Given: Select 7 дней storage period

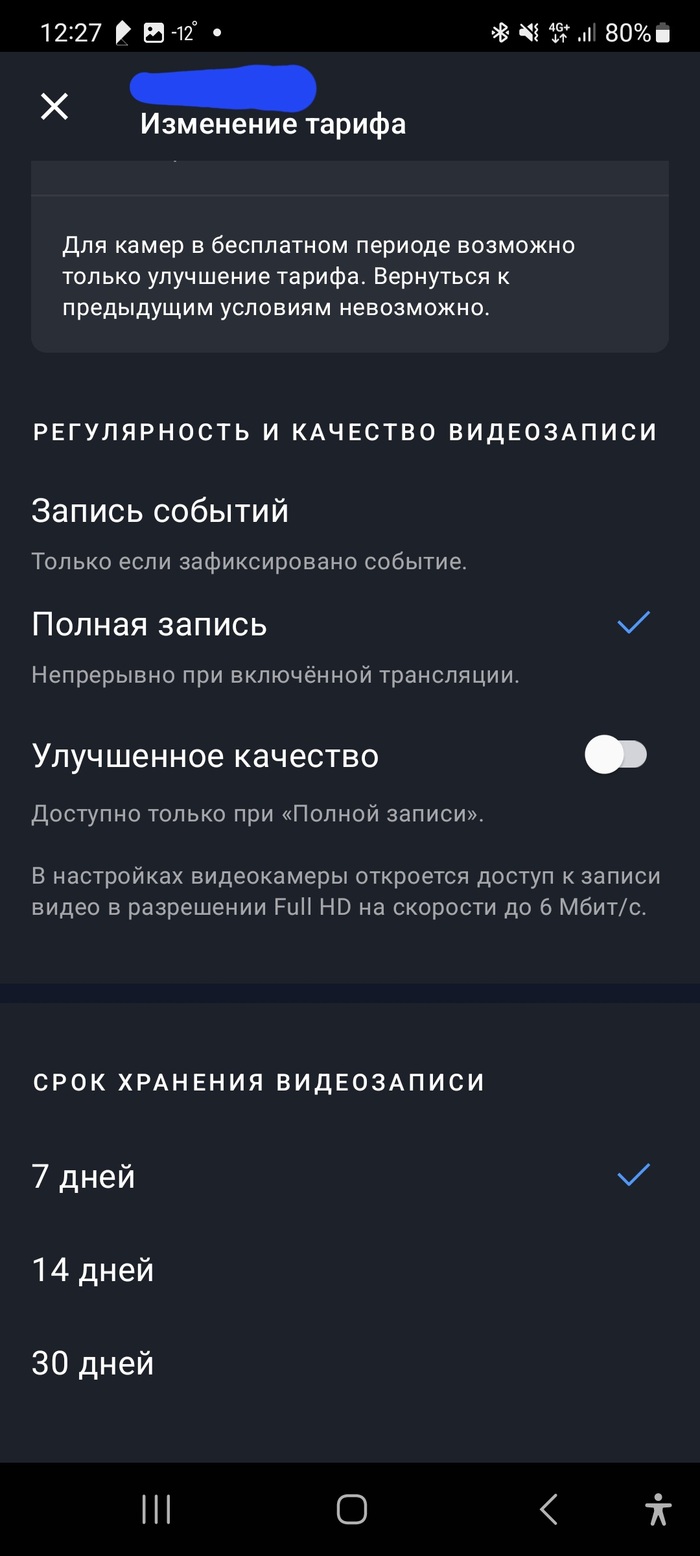Looking at the screenshot, I should pos(84,1177).
